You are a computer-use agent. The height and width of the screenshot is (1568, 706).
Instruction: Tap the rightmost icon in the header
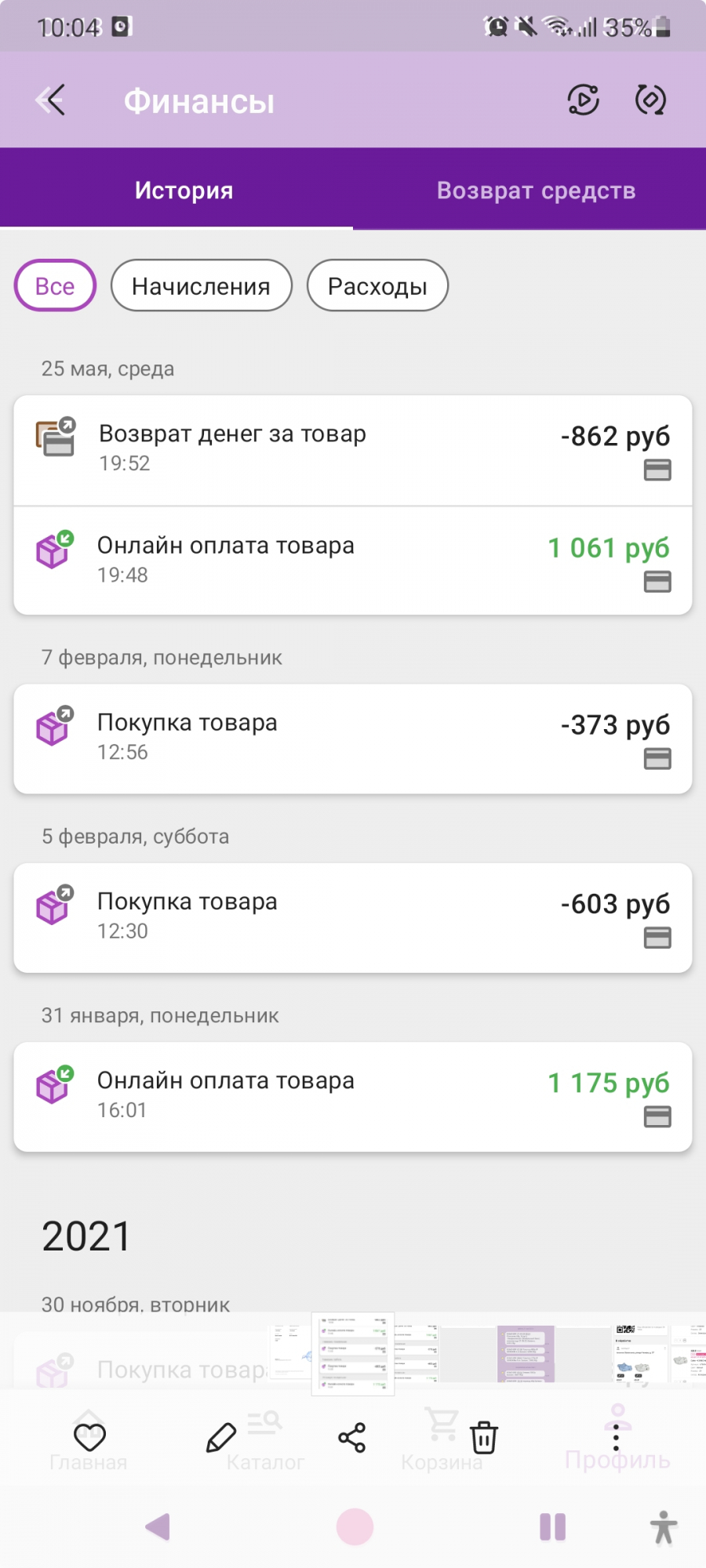(650, 100)
